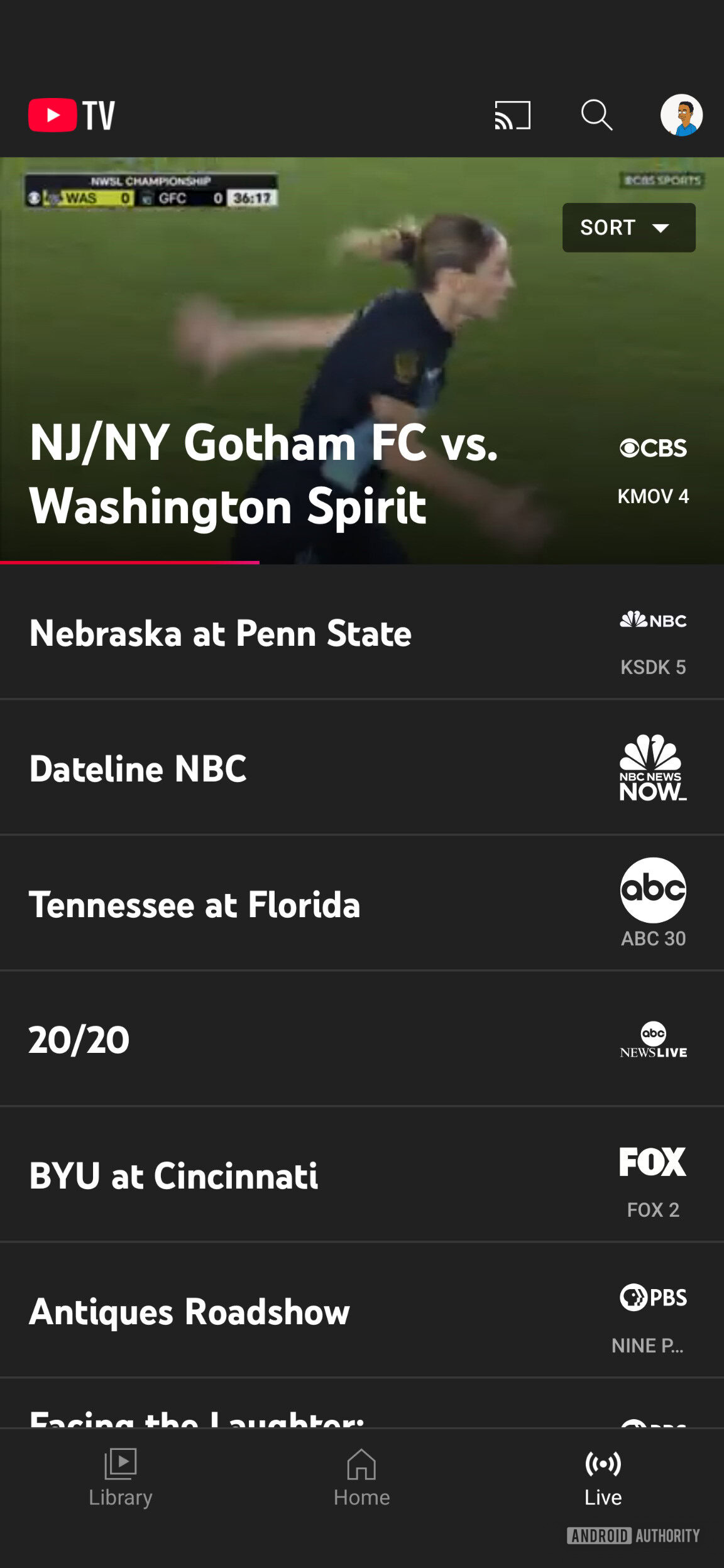The width and height of the screenshot is (724, 1568).
Task: Tap the NBC News NOW logo
Action: pyautogui.click(x=652, y=768)
